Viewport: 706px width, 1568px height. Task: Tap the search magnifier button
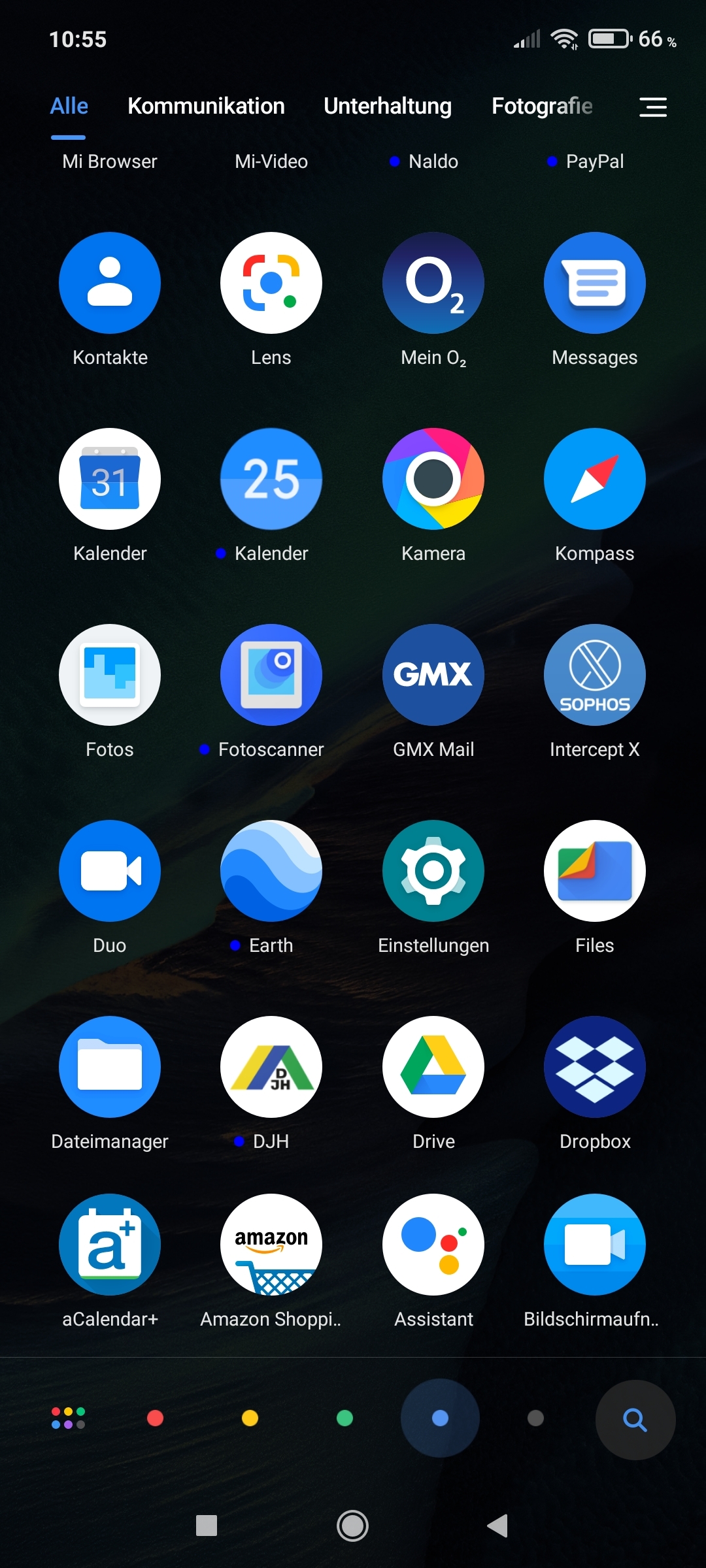point(635,1419)
